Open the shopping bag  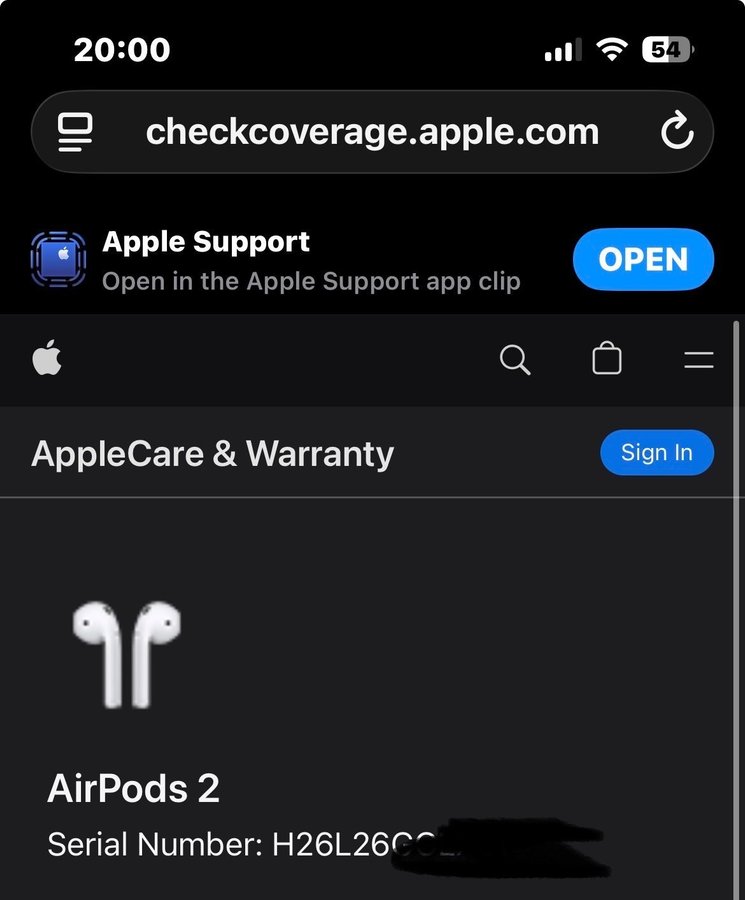[x=607, y=359]
